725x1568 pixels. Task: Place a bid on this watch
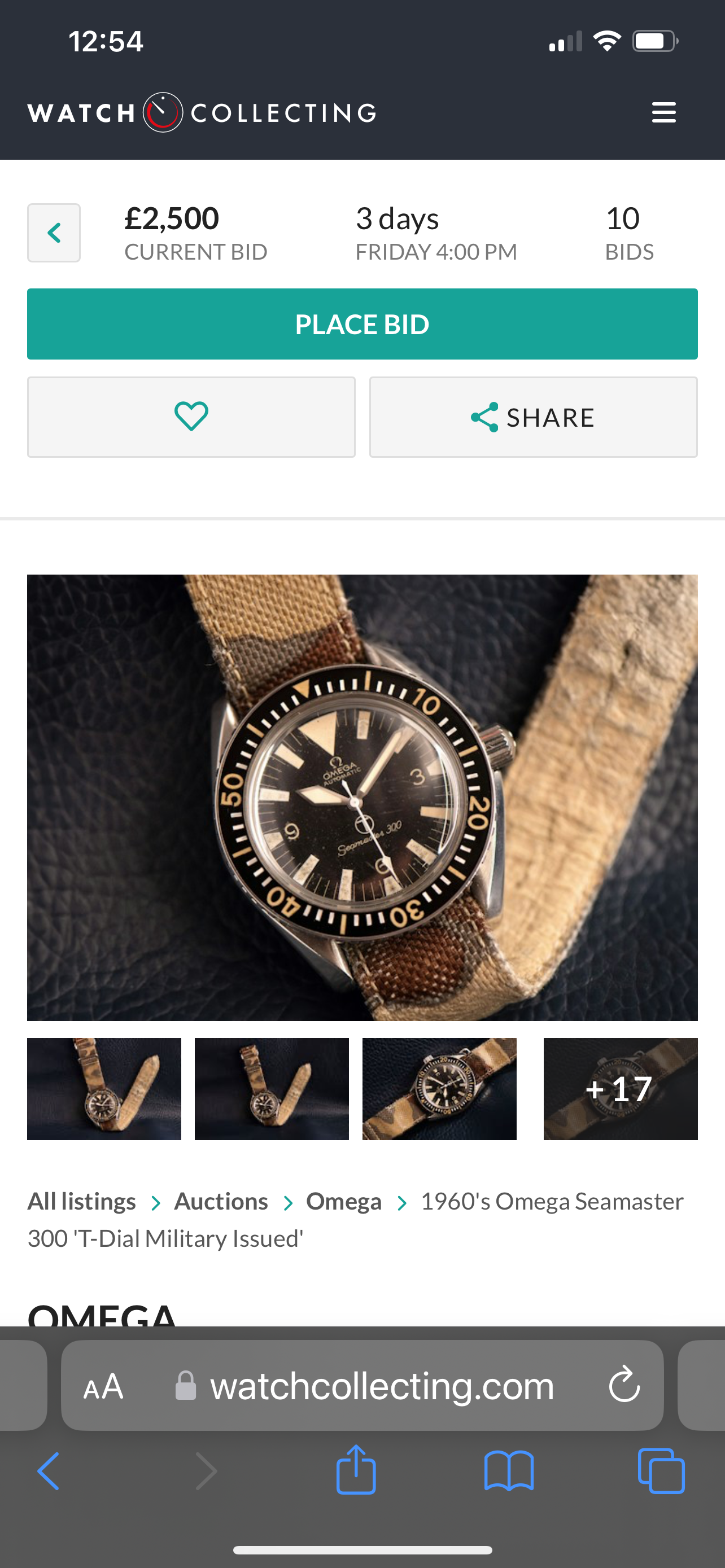[x=362, y=324]
